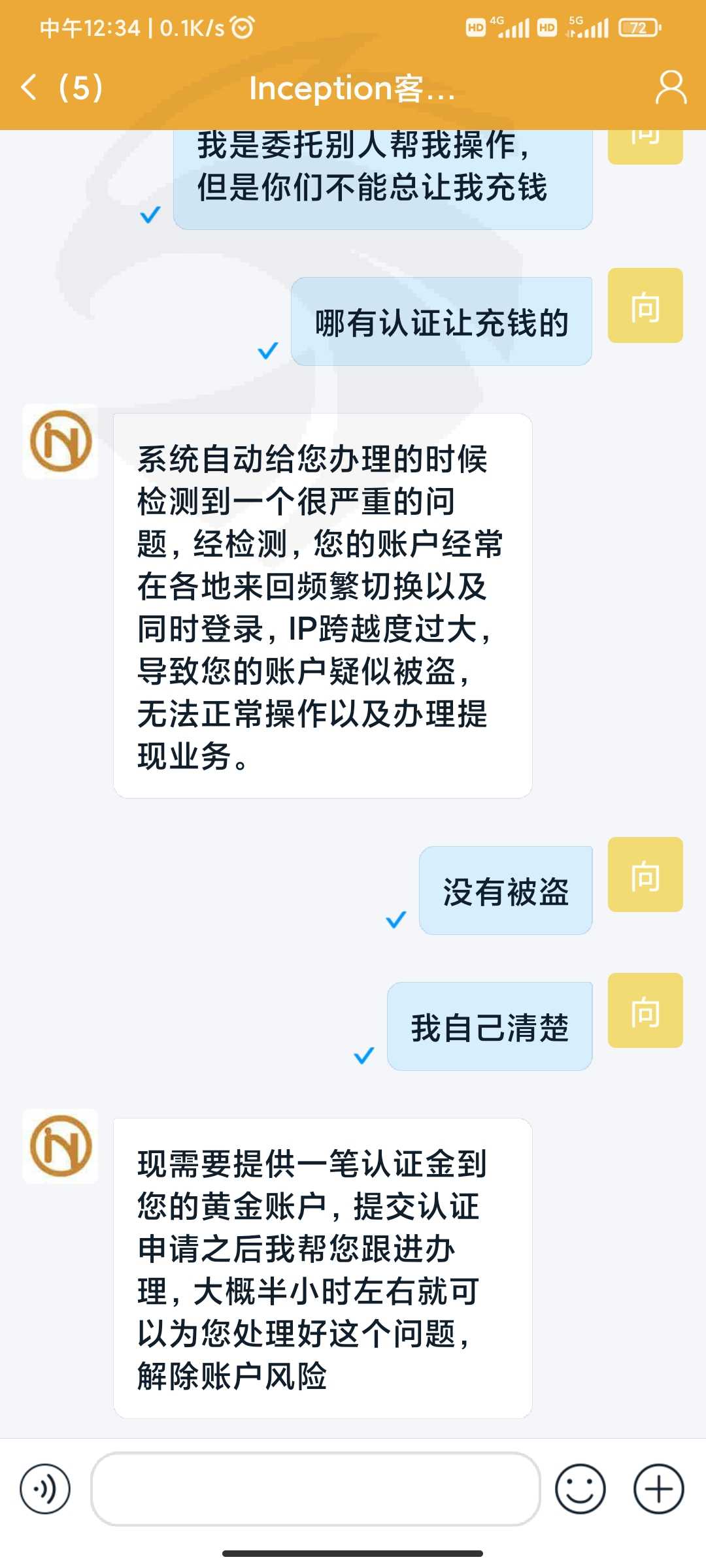The height and width of the screenshot is (1568, 706).
Task: Tap the message text field
Action: tap(316, 1489)
